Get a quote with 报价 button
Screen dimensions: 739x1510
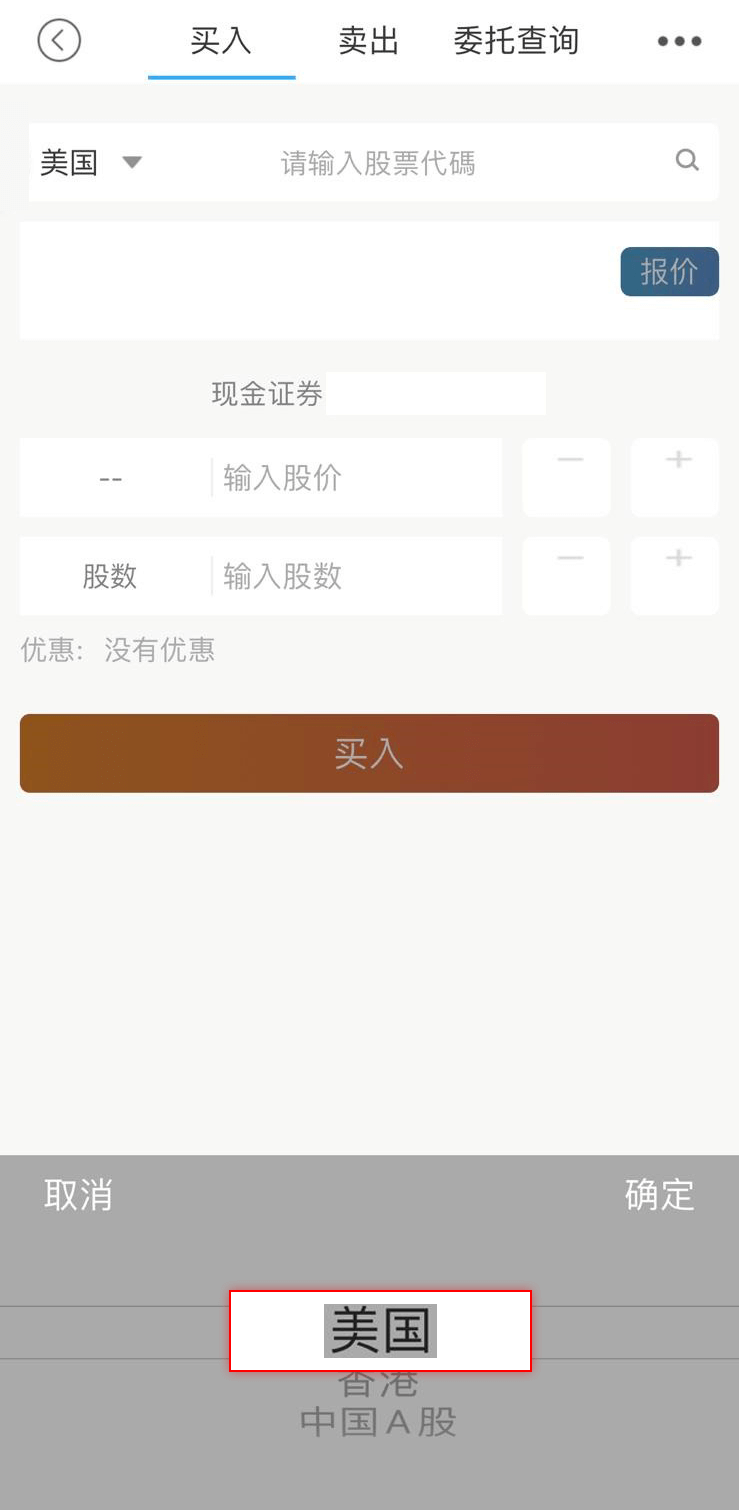click(x=669, y=271)
